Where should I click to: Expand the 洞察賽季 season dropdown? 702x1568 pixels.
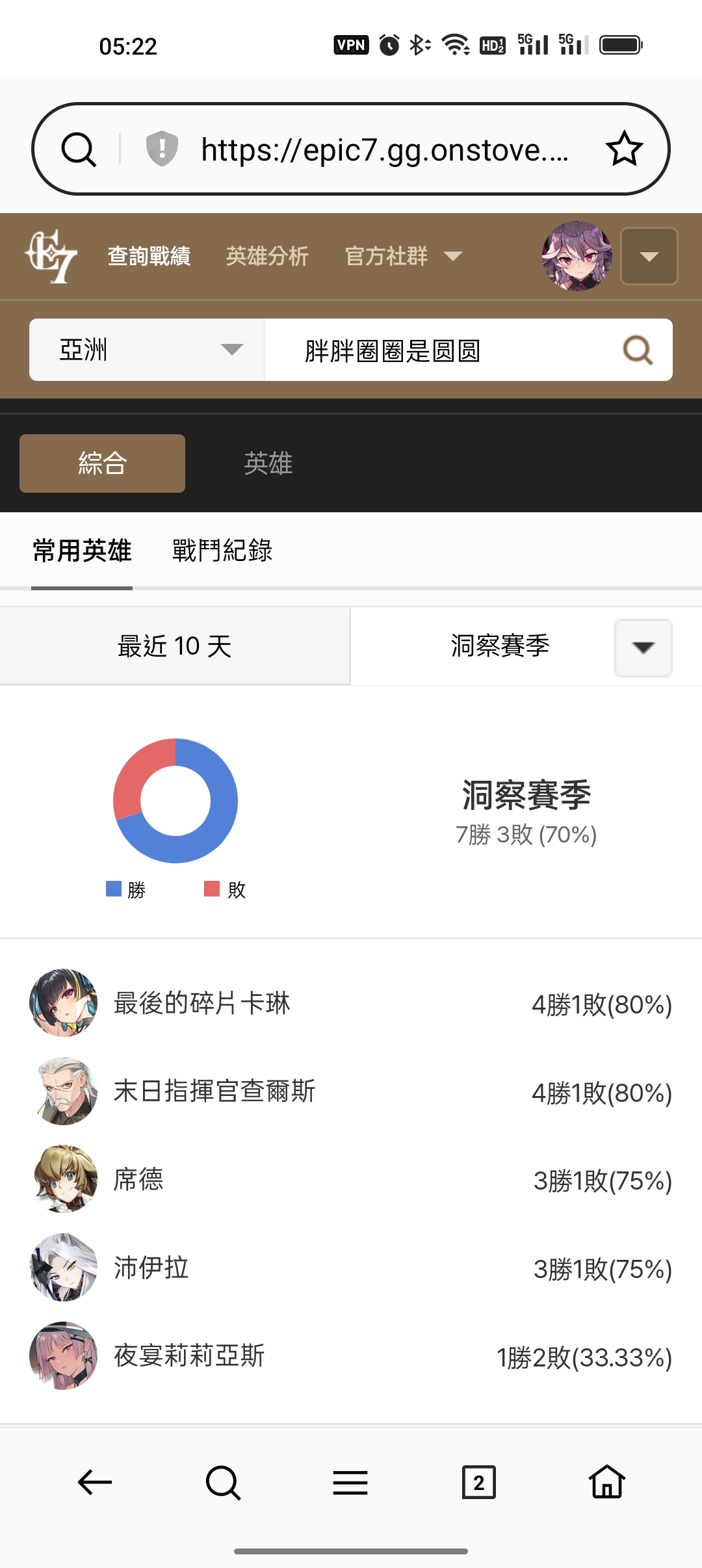[x=643, y=647]
